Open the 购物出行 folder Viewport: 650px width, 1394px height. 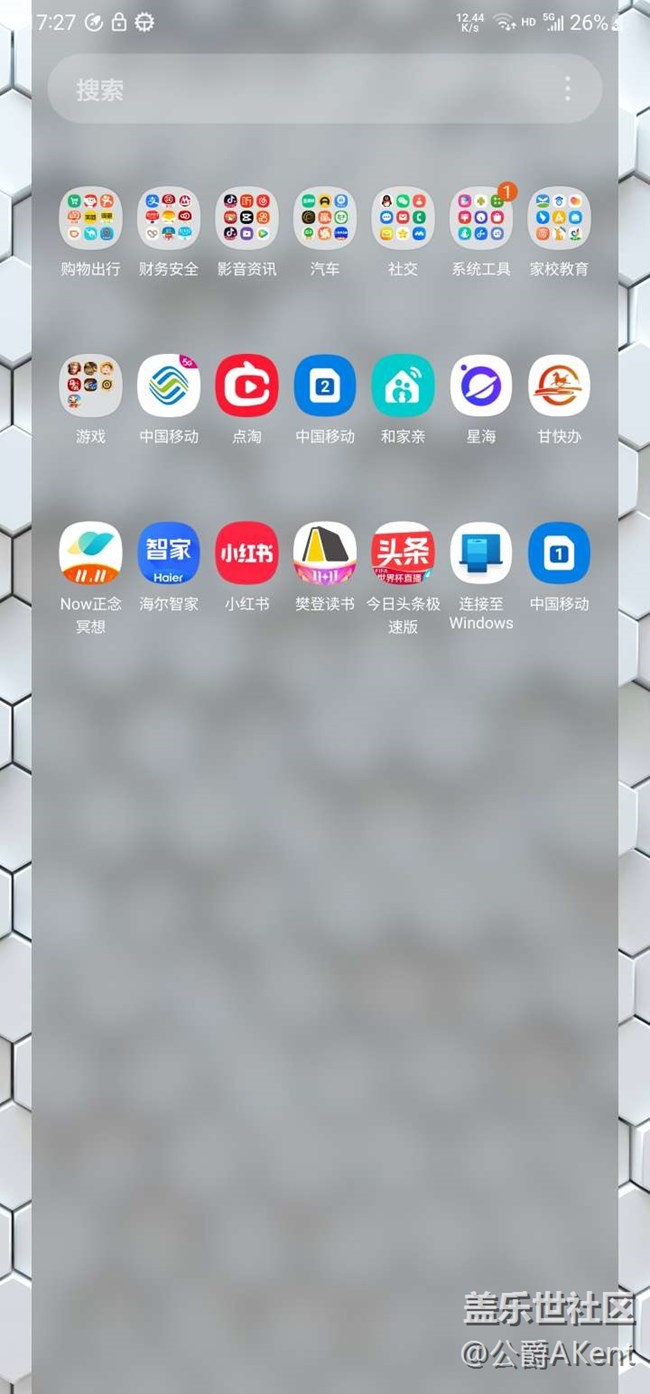click(90, 219)
